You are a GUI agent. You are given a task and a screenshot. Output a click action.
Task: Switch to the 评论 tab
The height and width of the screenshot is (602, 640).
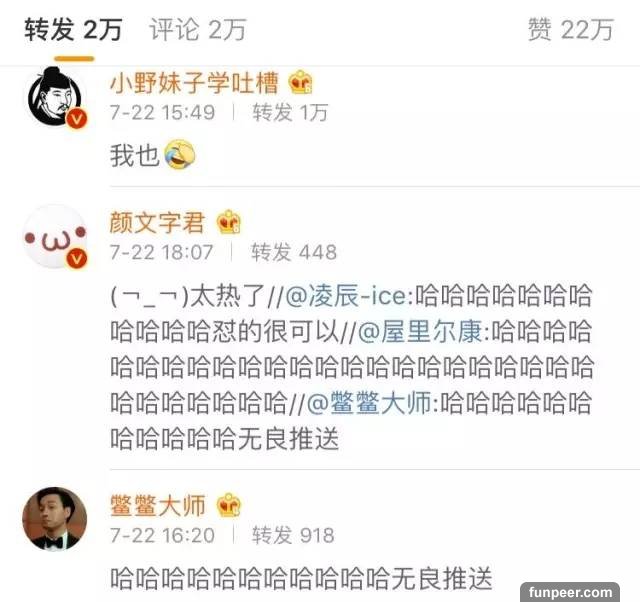pos(197,30)
